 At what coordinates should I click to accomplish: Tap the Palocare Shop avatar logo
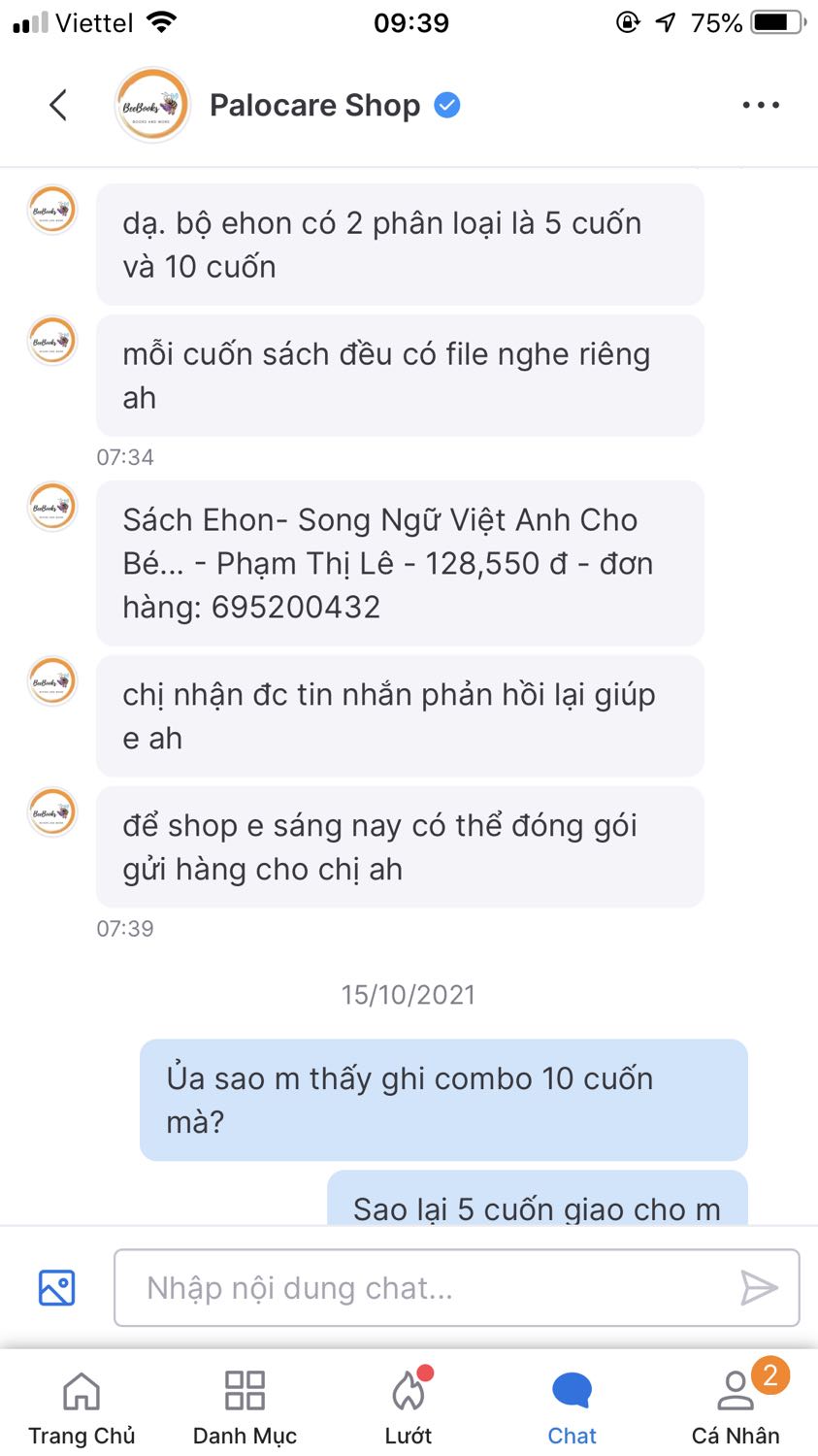[x=151, y=104]
